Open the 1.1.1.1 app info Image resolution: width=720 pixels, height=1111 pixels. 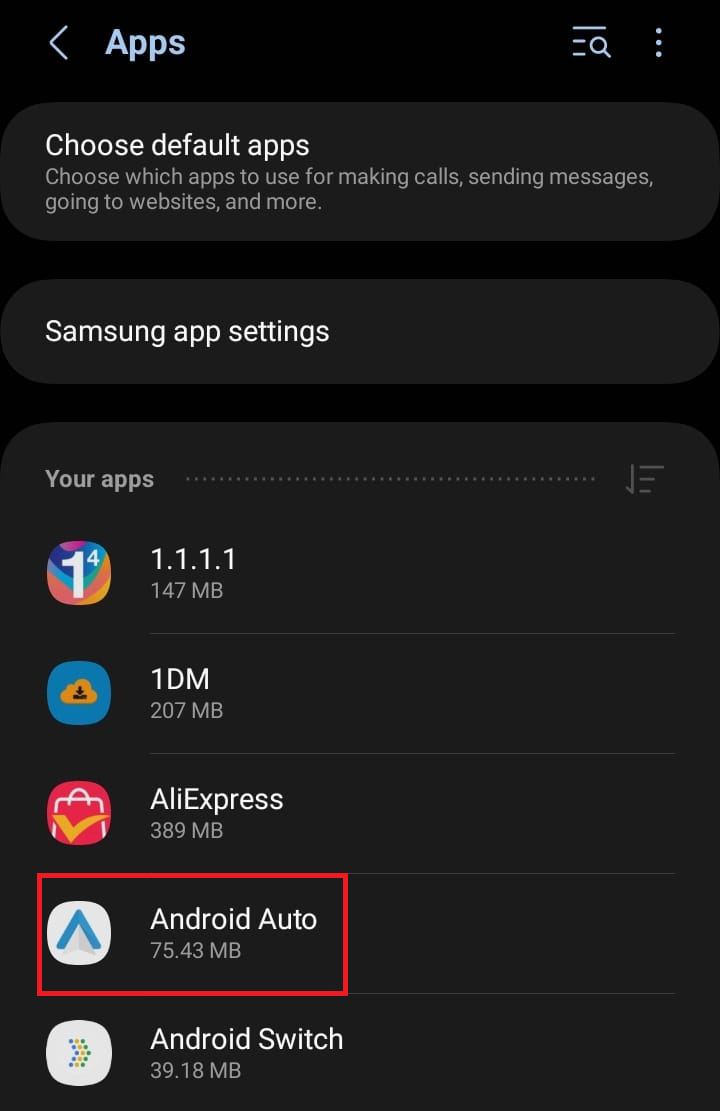click(360, 573)
